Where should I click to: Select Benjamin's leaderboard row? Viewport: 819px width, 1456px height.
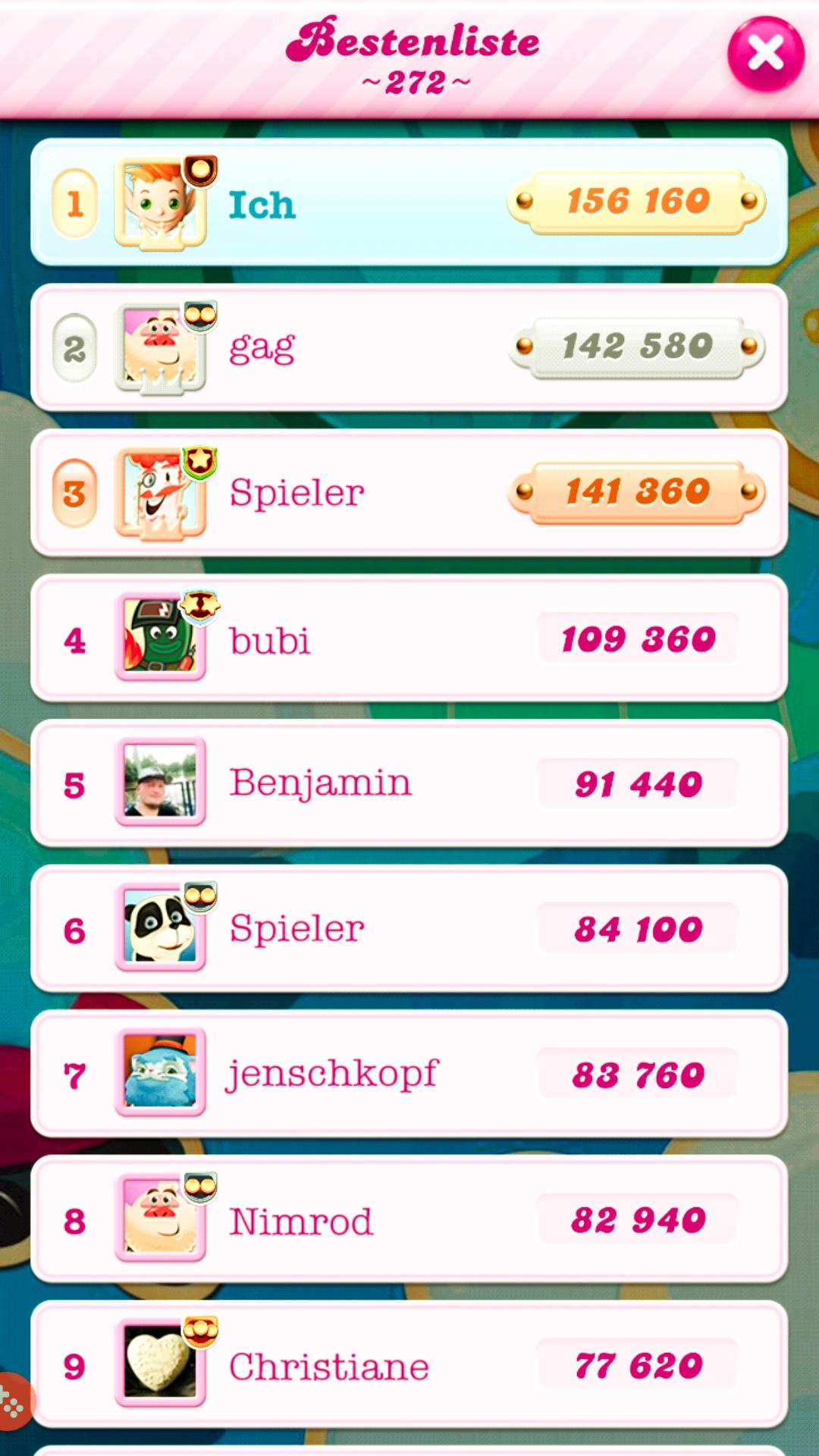[x=409, y=783]
